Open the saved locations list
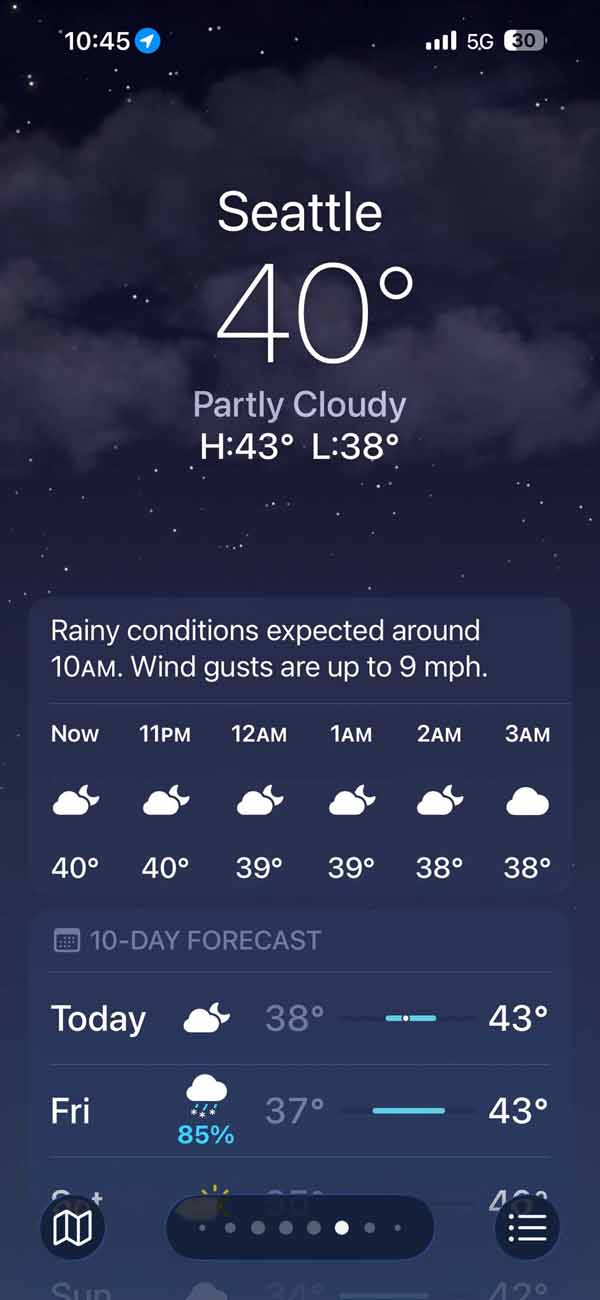The height and width of the screenshot is (1300, 600). pyautogui.click(x=527, y=1227)
